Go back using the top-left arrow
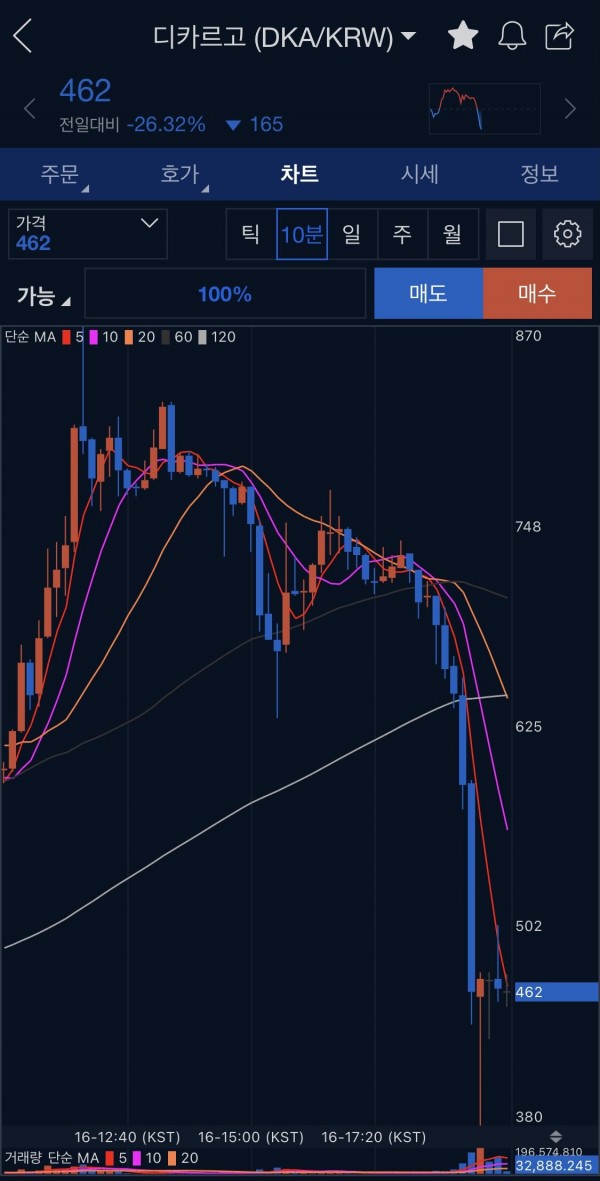The image size is (600, 1181). pyautogui.click(x=23, y=36)
